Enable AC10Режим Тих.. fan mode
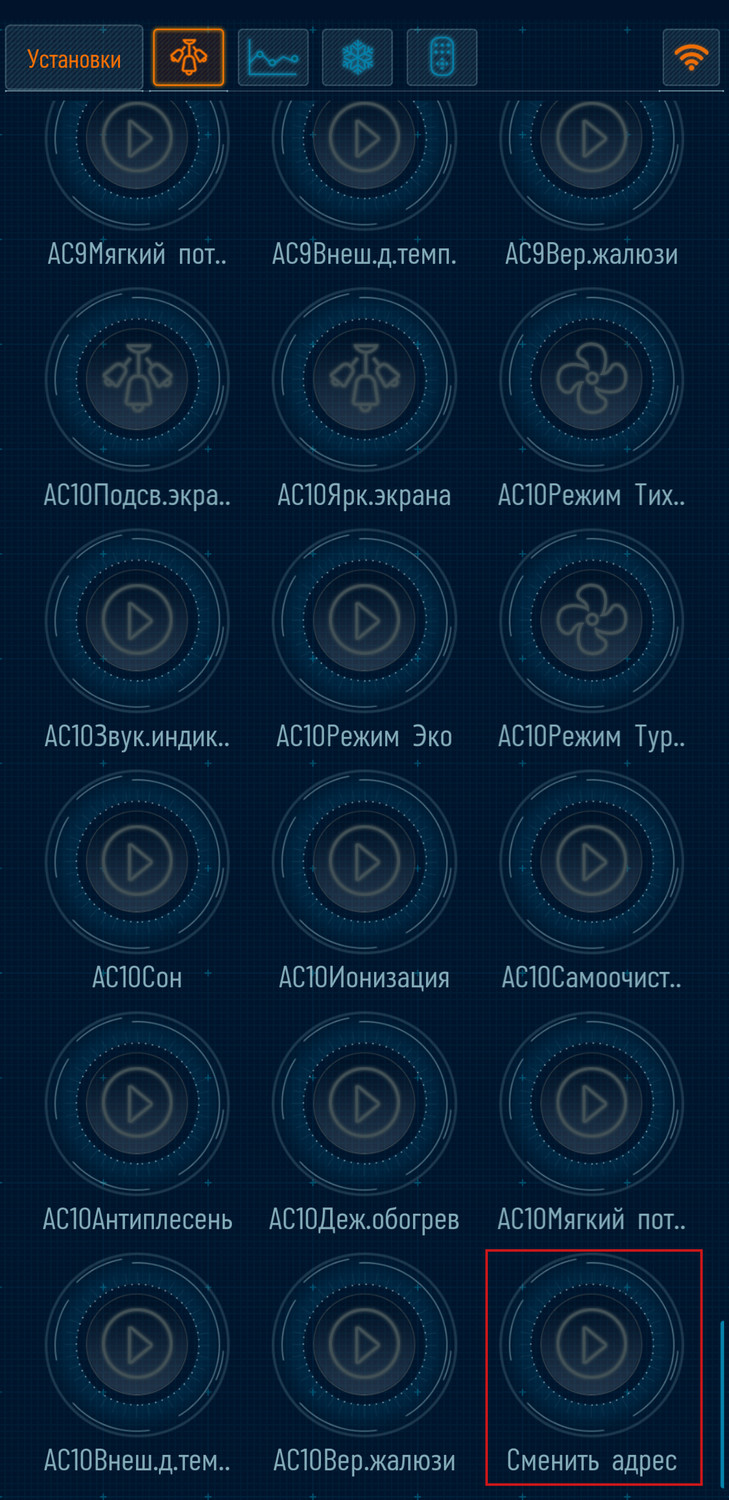The image size is (729, 1500). (x=592, y=380)
